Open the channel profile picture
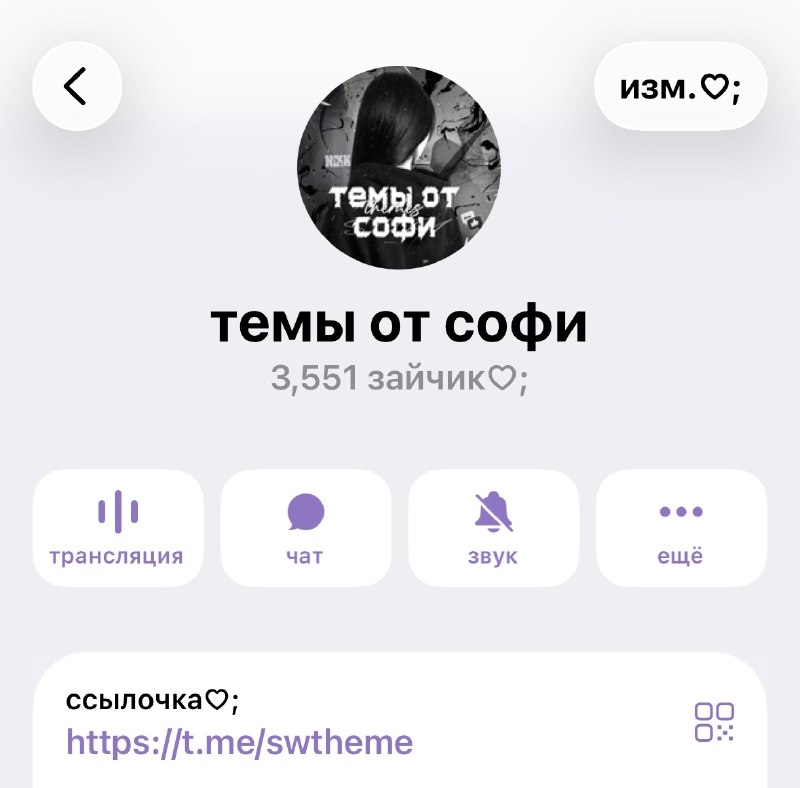 pos(399,167)
